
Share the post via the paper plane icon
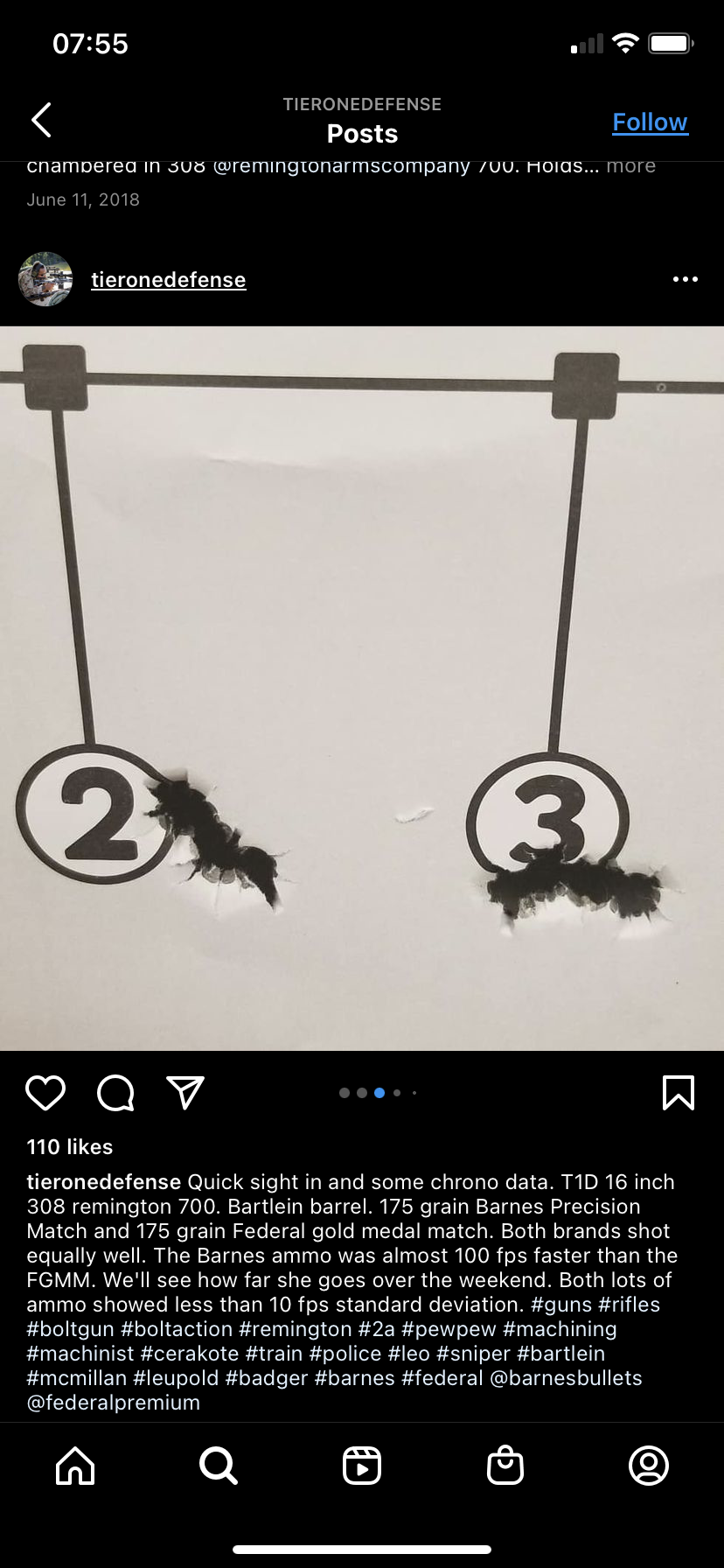[185, 1093]
